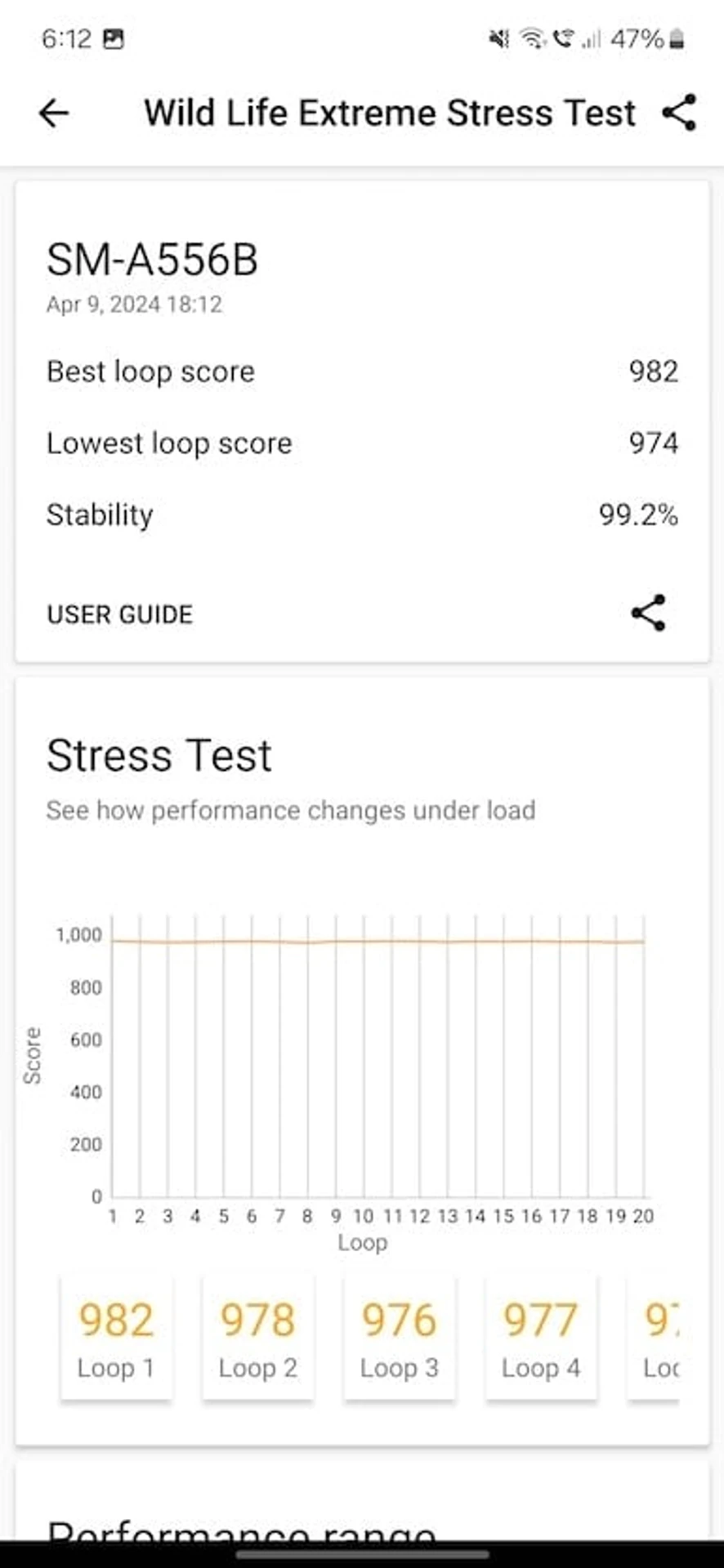The height and width of the screenshot is (1568, 724).
Task: Share results from the top app bar
Action: pos(679,113)
